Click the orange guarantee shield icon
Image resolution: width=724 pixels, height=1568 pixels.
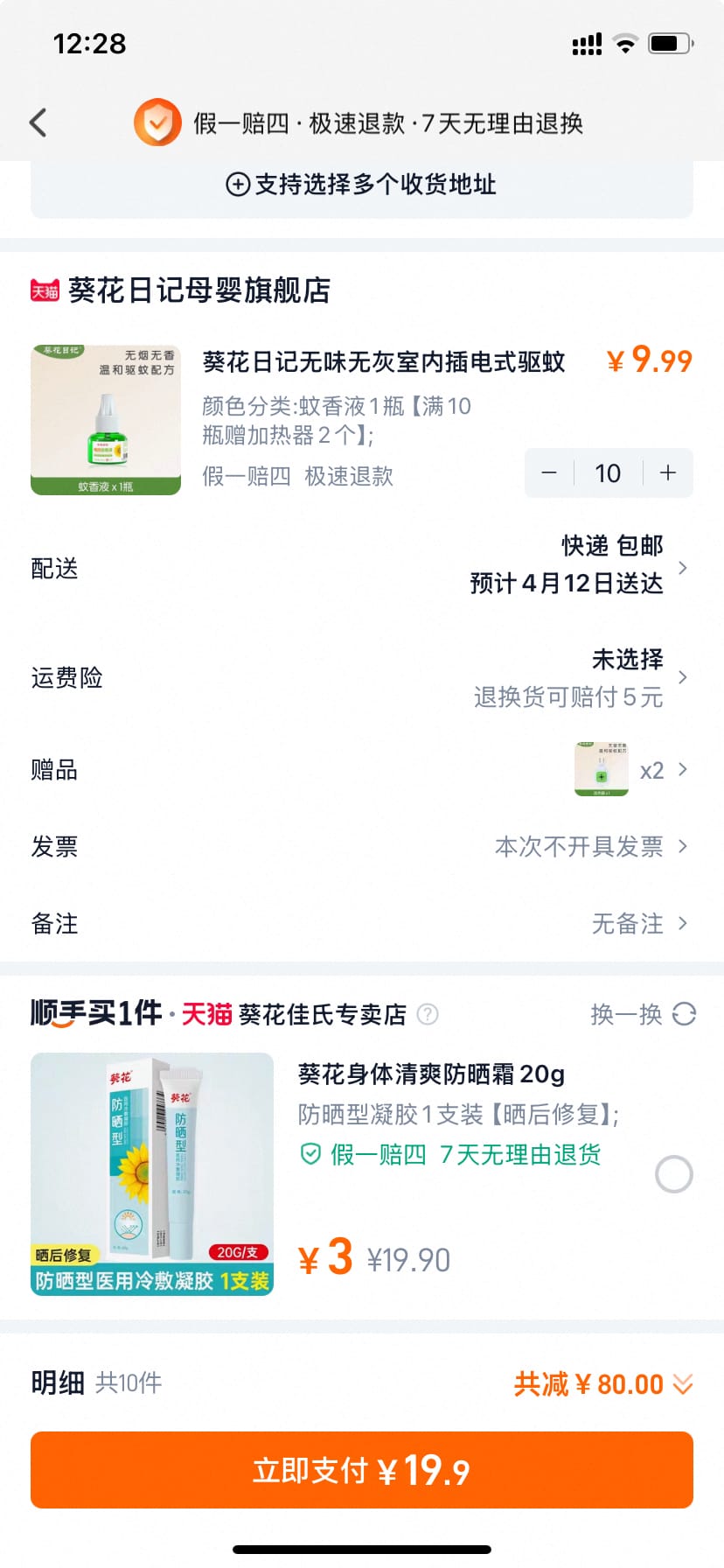pos(157,122)
